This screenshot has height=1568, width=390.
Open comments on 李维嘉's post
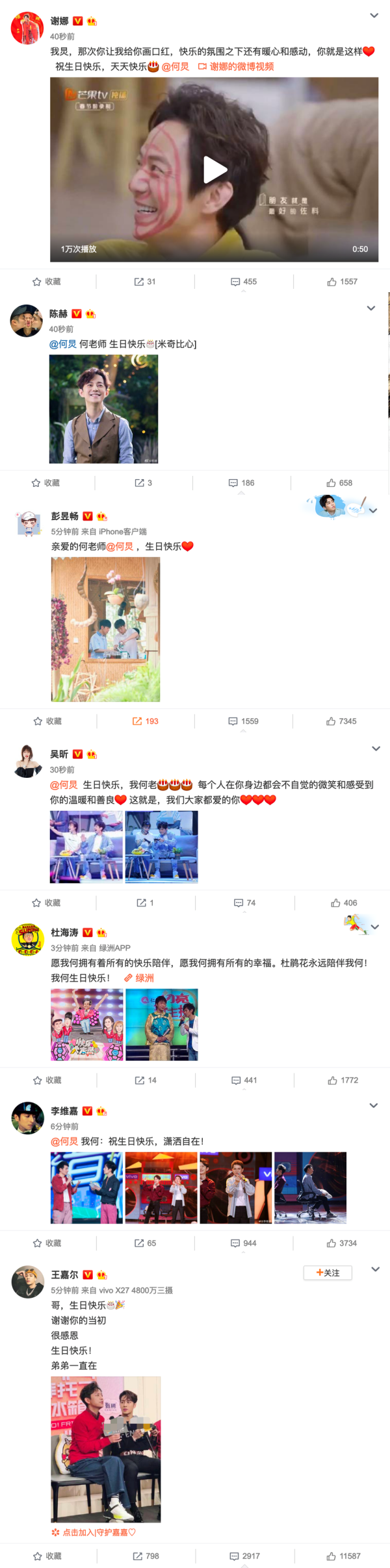(x=243, y=1243)
